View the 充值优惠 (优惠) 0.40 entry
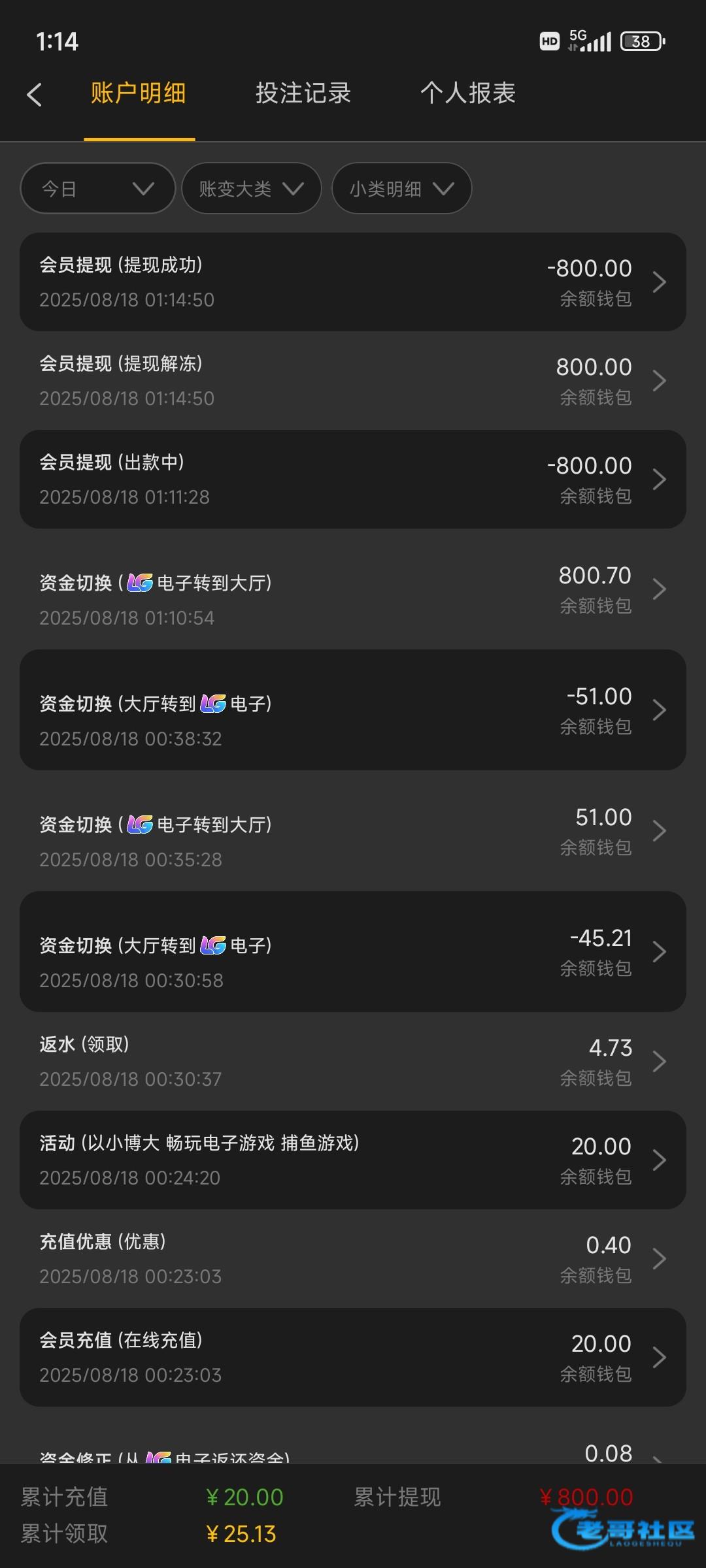 pos(353,1259)
